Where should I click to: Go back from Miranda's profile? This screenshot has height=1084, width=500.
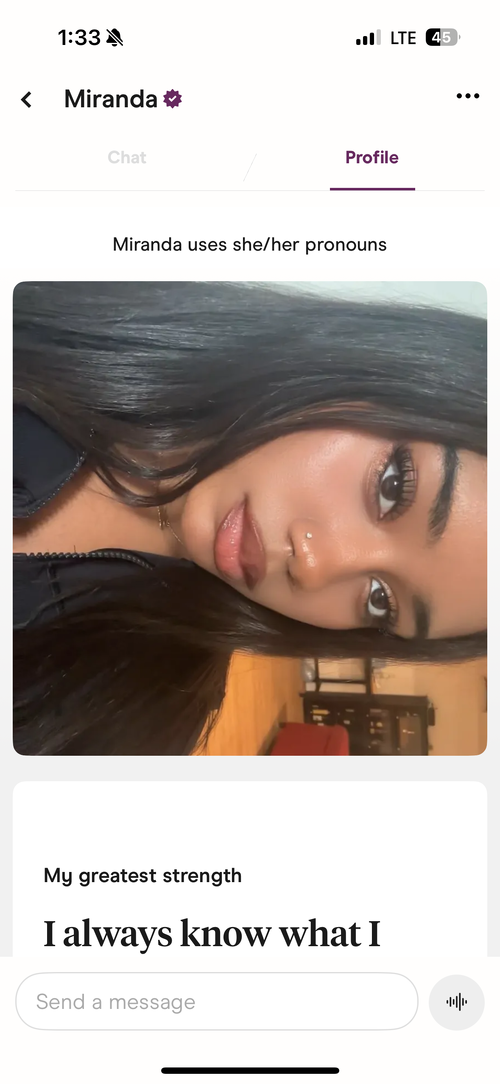pos(26,100)
